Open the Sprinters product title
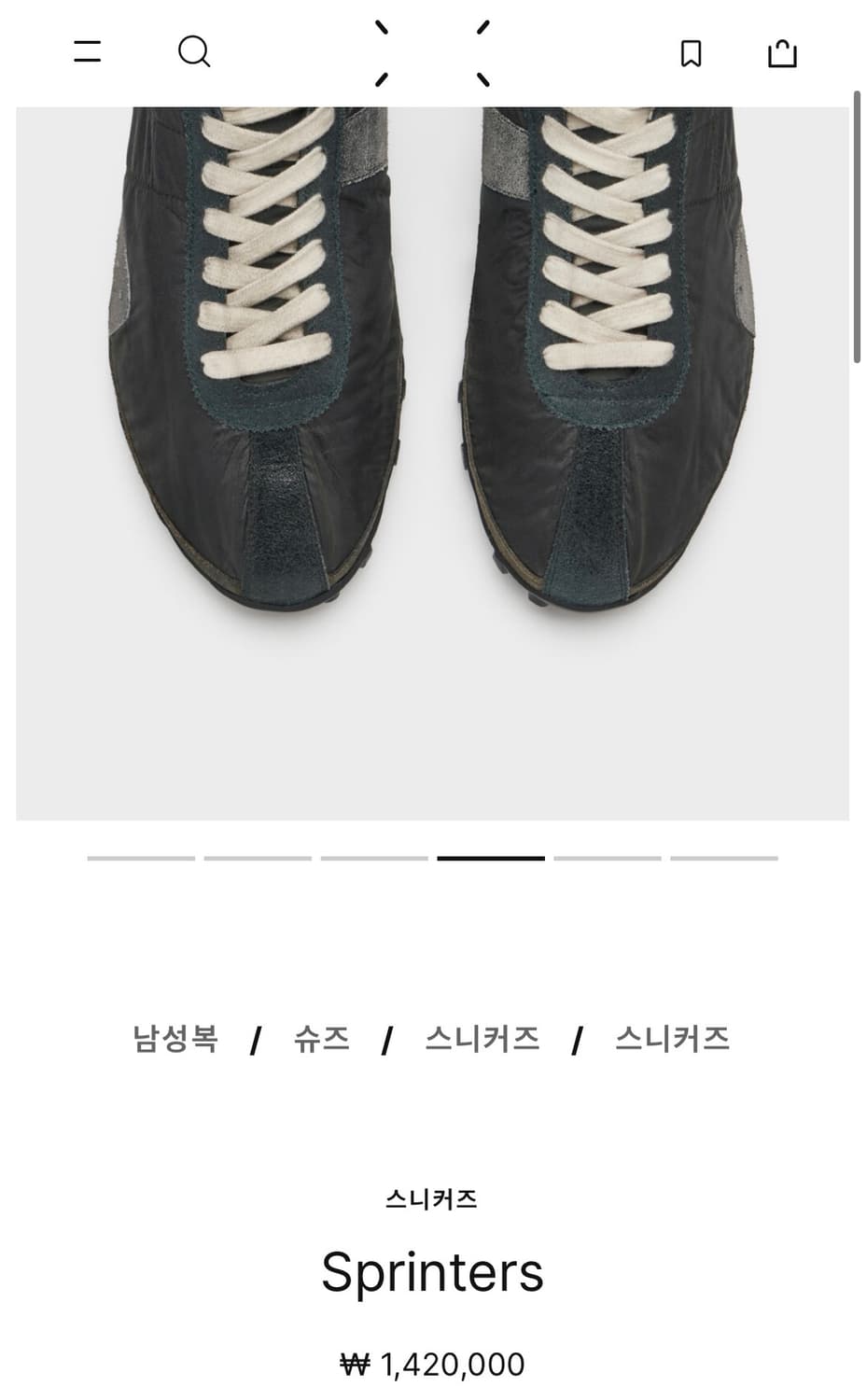 coord(433,1269)
